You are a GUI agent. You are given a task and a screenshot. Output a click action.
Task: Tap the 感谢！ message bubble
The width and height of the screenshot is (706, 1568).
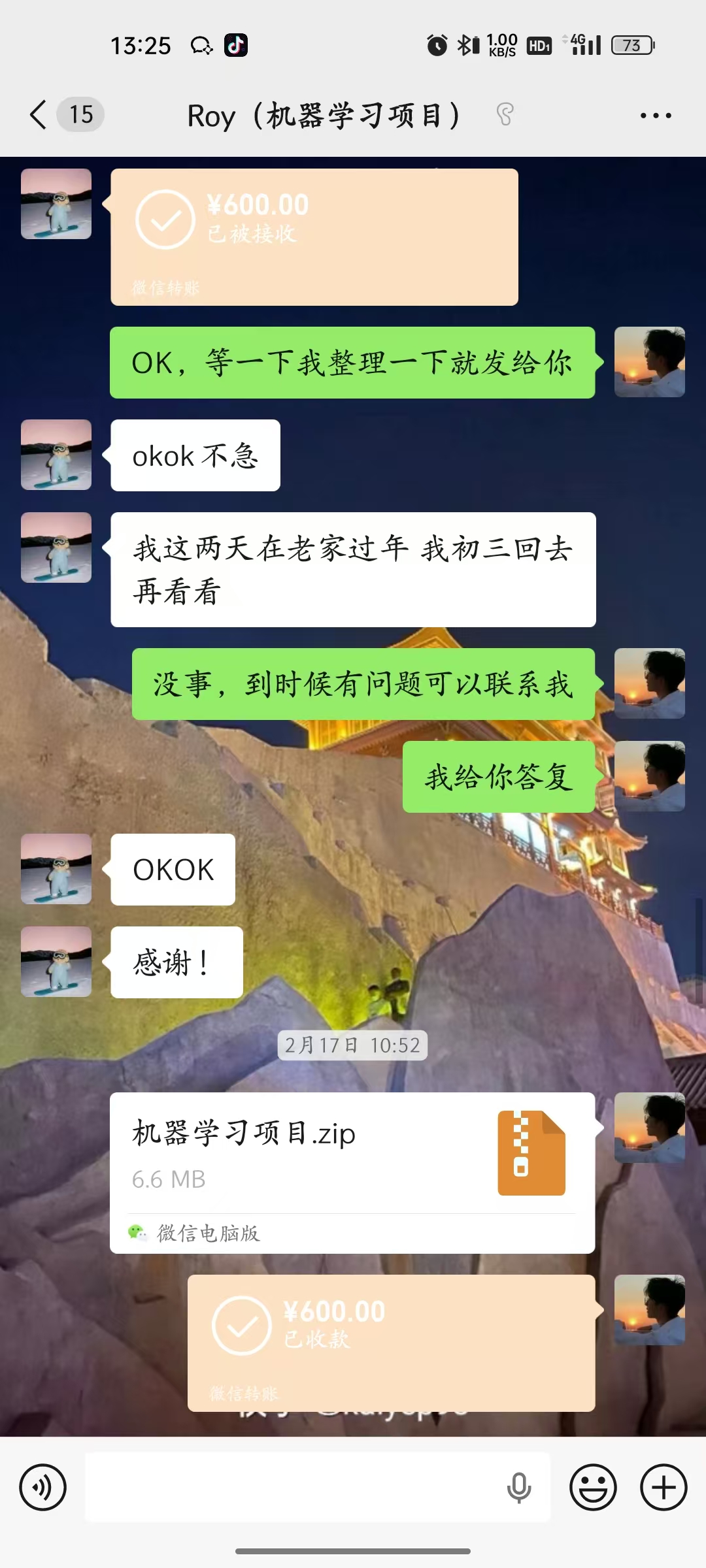coord(175,962)
